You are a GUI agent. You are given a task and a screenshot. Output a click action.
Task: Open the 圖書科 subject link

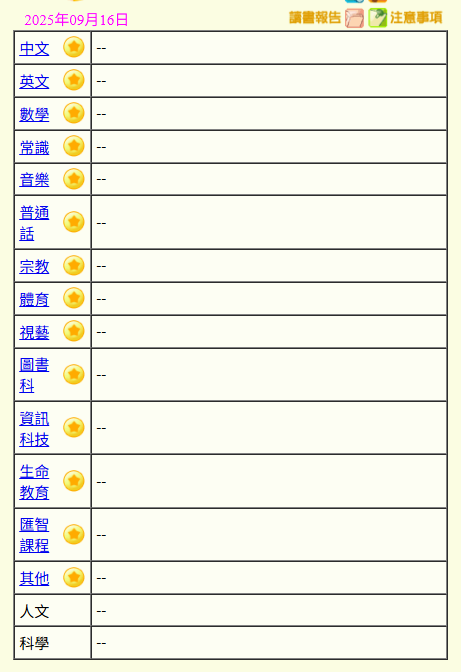point(34,375)
